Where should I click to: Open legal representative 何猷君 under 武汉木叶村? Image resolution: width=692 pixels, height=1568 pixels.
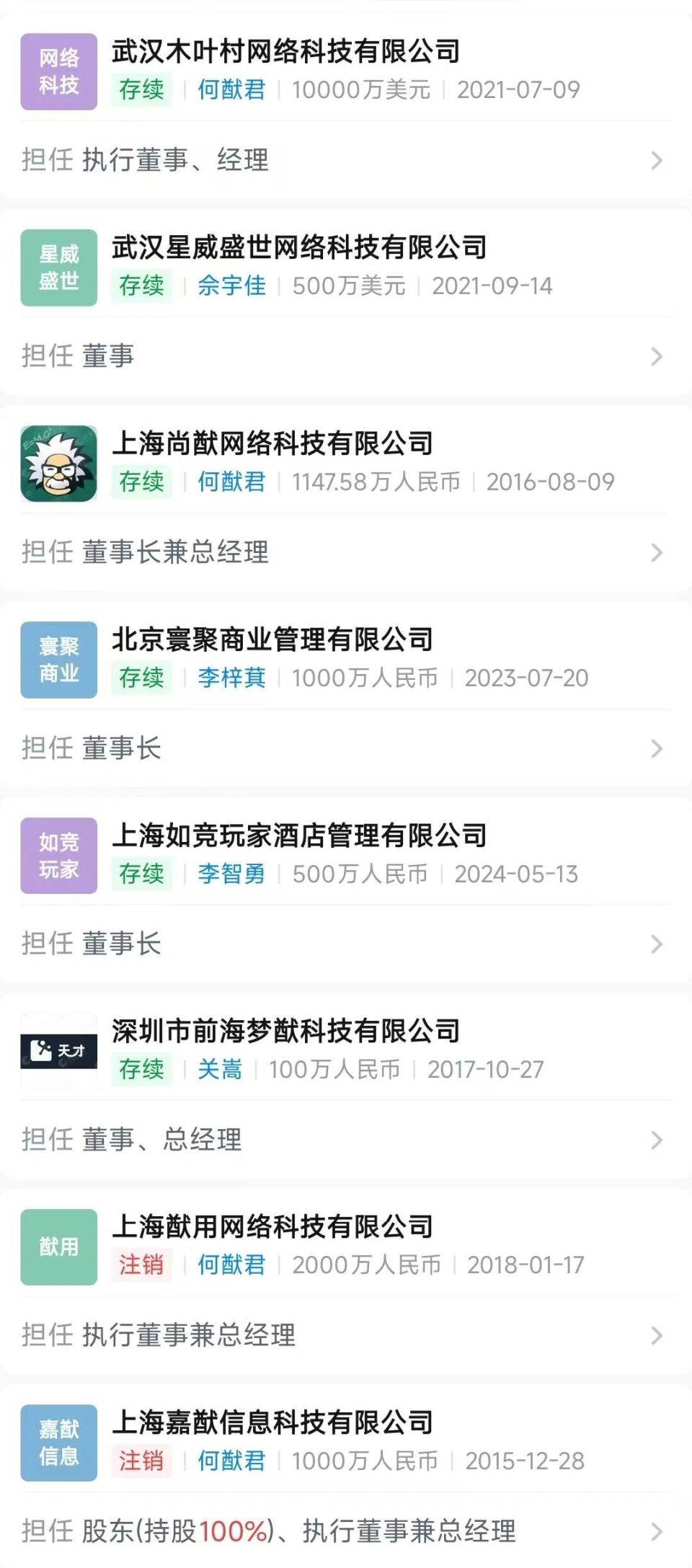(231, 90)
